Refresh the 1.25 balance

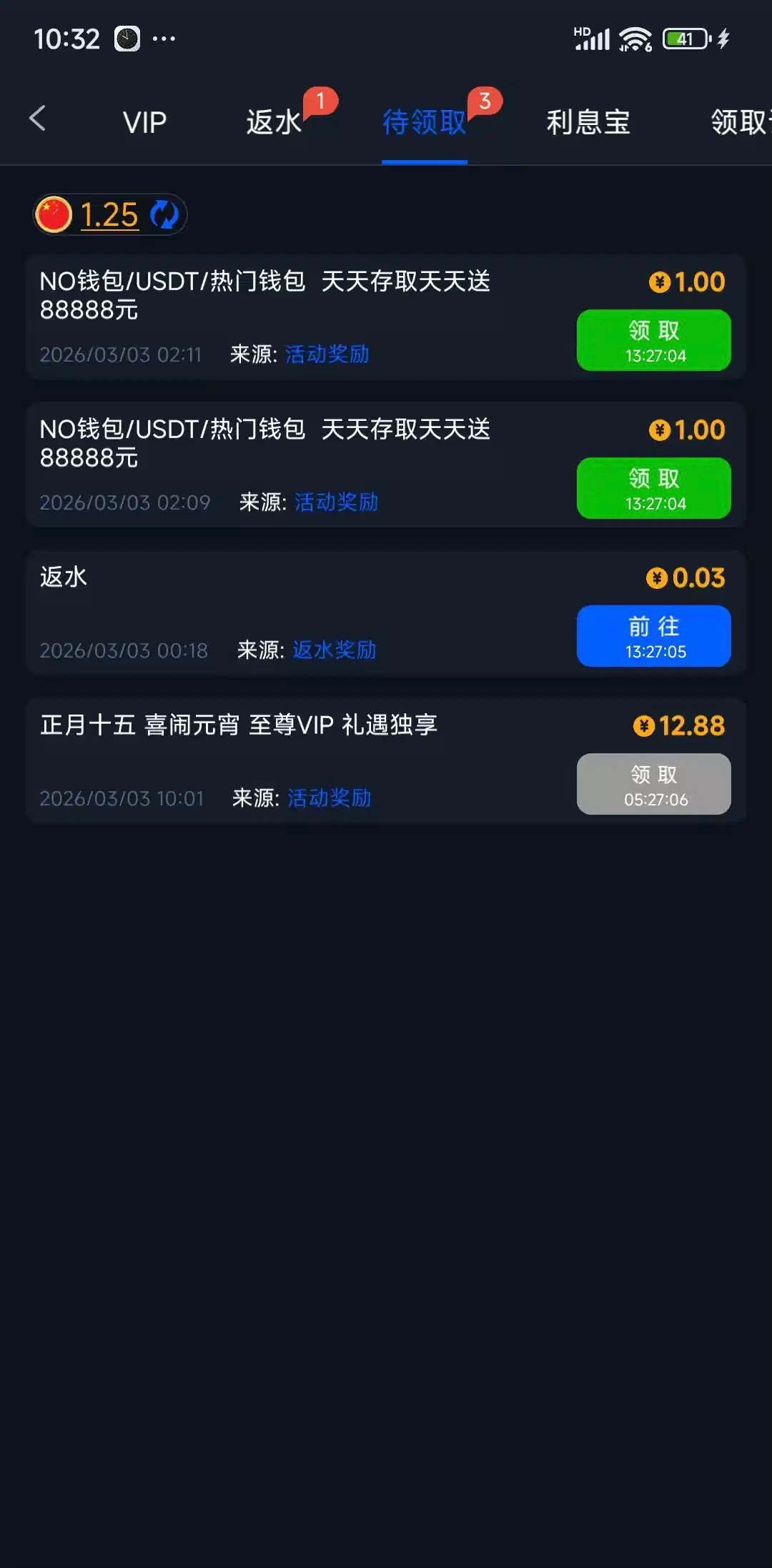(x=164, y=214)
